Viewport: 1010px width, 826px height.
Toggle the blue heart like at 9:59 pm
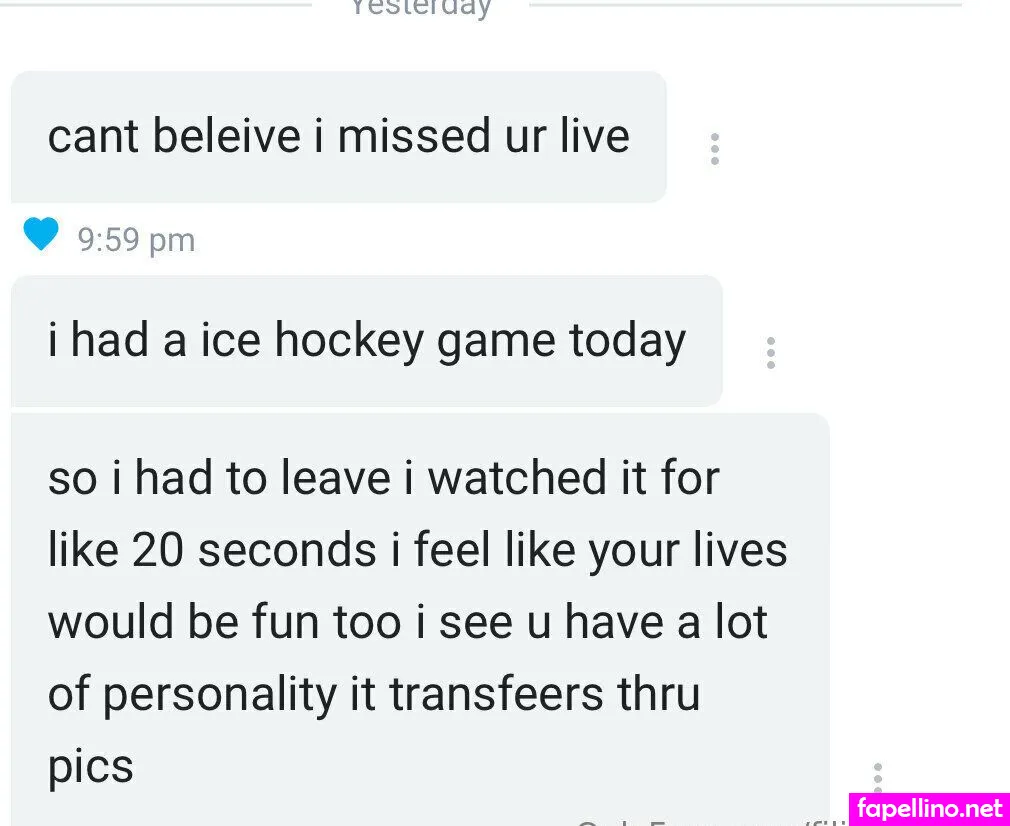point(41,235)
